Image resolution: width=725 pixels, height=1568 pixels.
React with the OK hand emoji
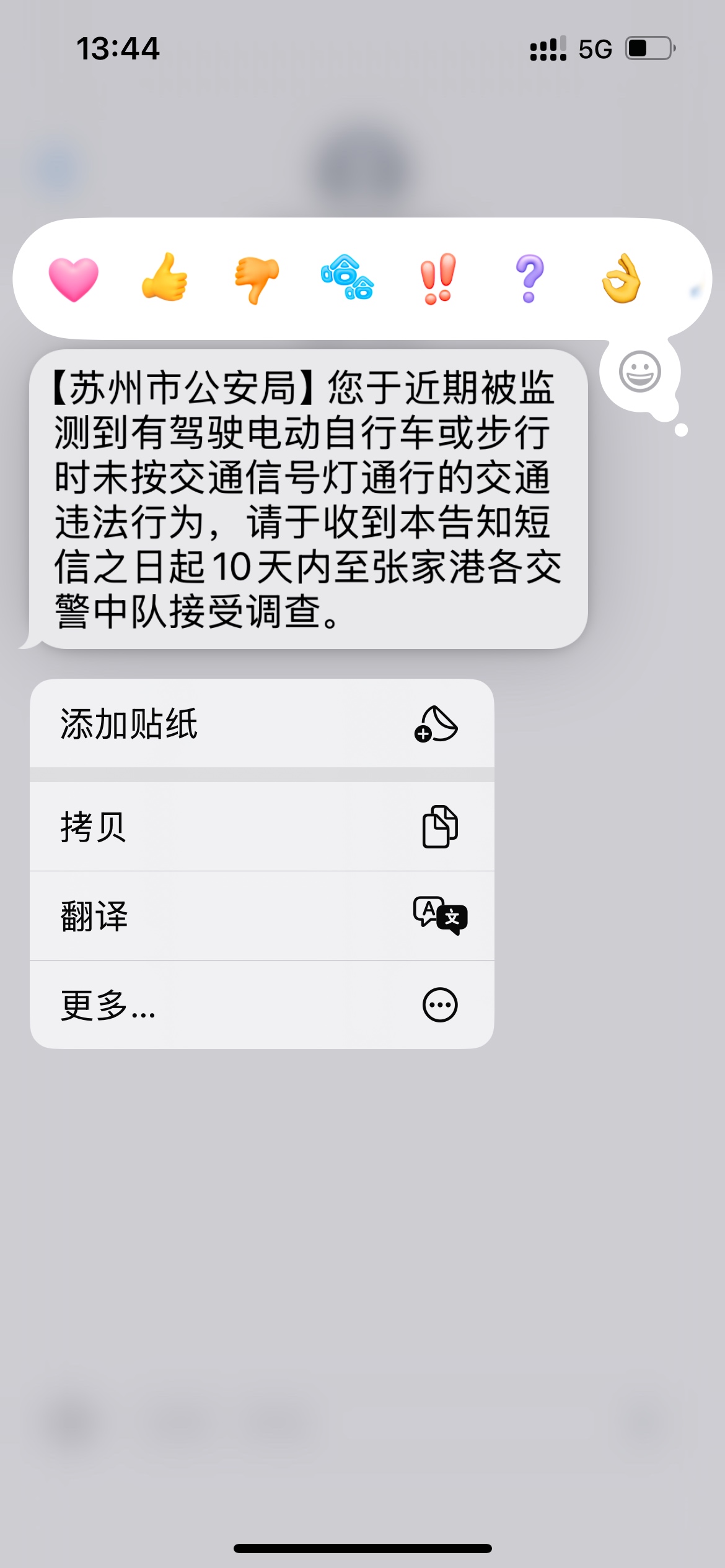tap(621, 279)
